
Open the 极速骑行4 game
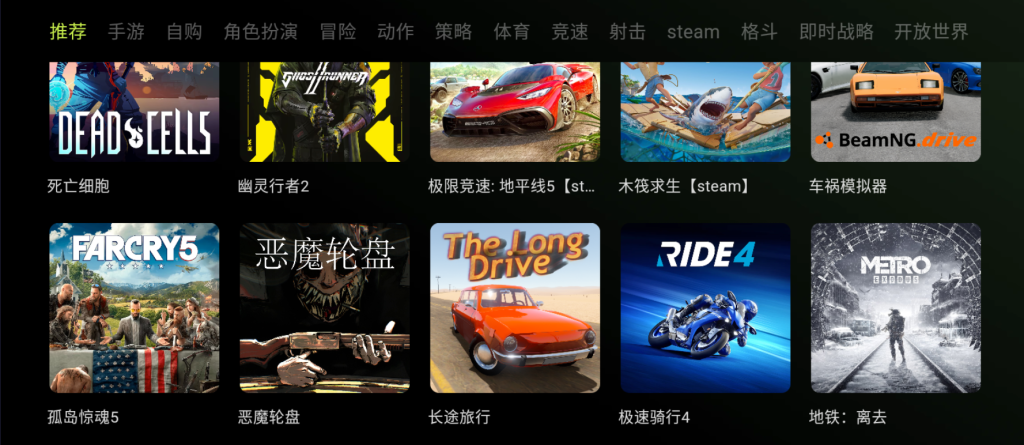705,307
